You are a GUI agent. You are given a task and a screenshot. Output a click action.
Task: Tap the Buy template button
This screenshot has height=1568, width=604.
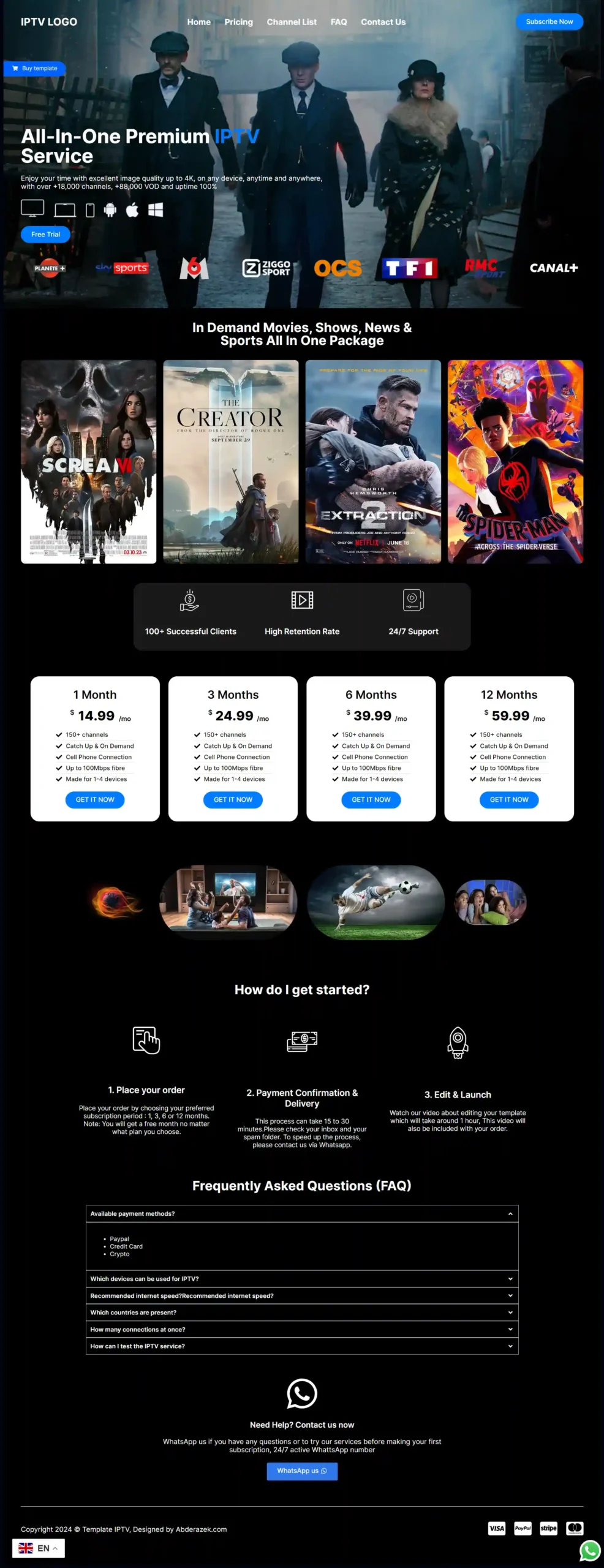click(x=35, y=69)
